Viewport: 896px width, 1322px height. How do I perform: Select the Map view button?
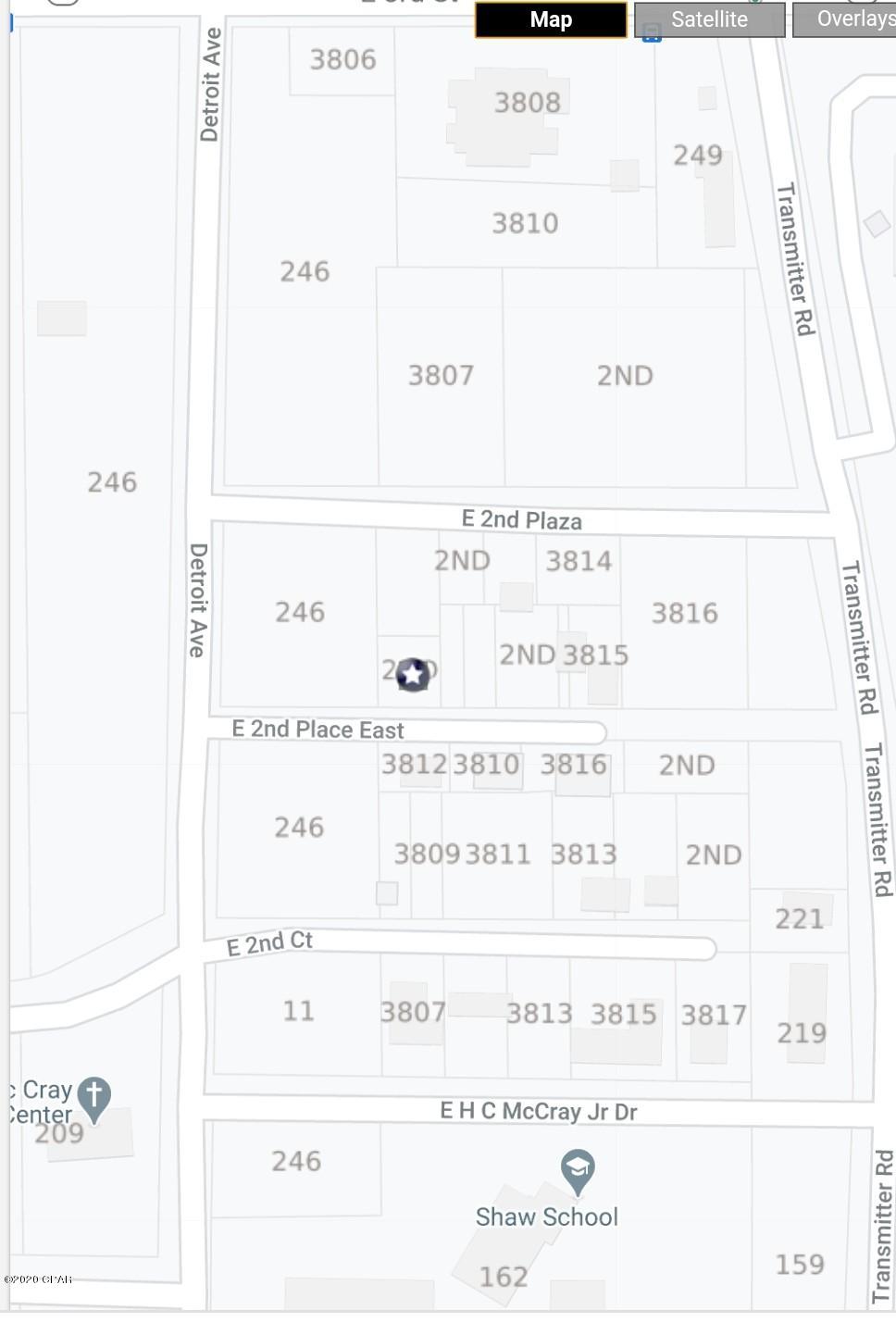551,19
